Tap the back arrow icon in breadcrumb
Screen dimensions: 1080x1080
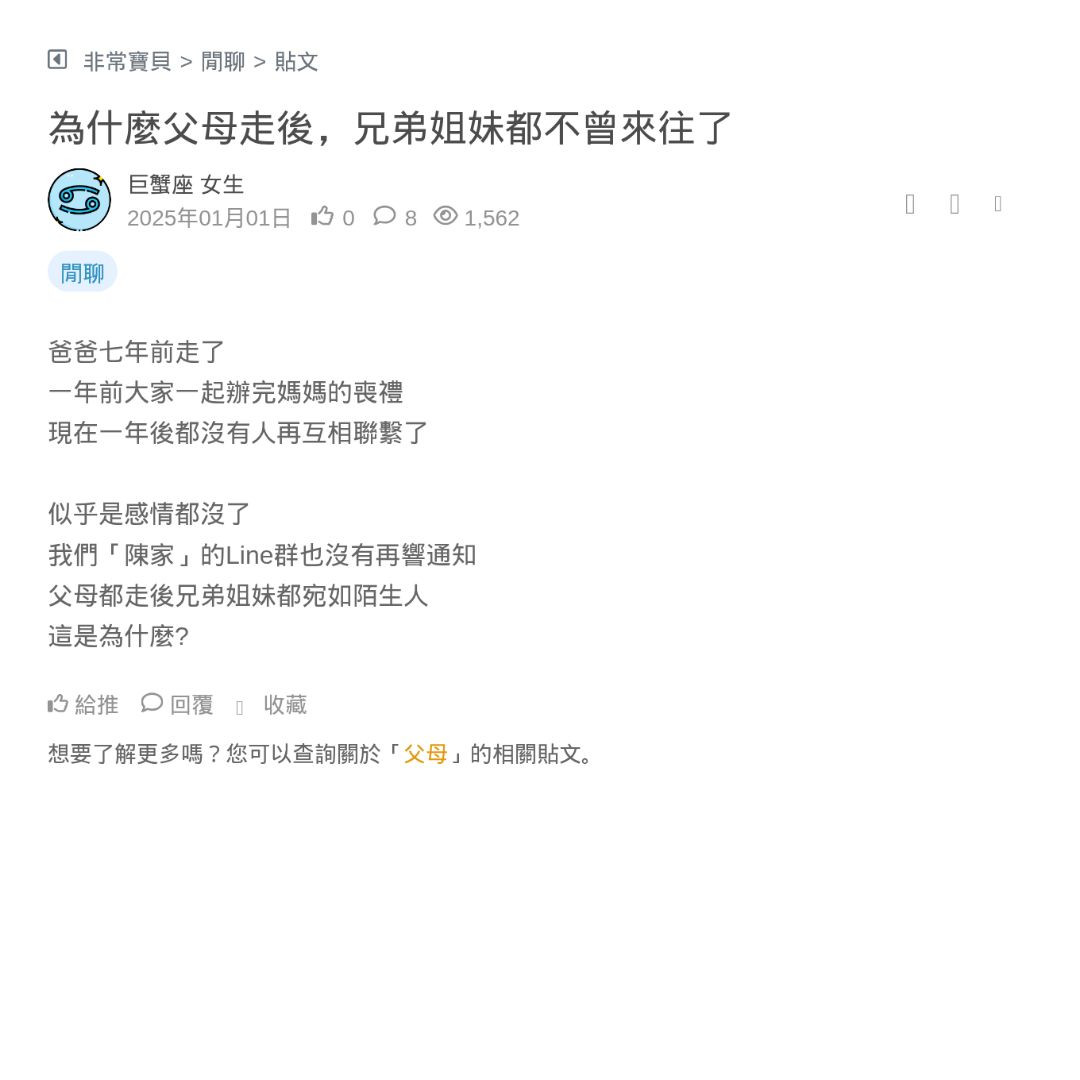(x=57, y=60)
